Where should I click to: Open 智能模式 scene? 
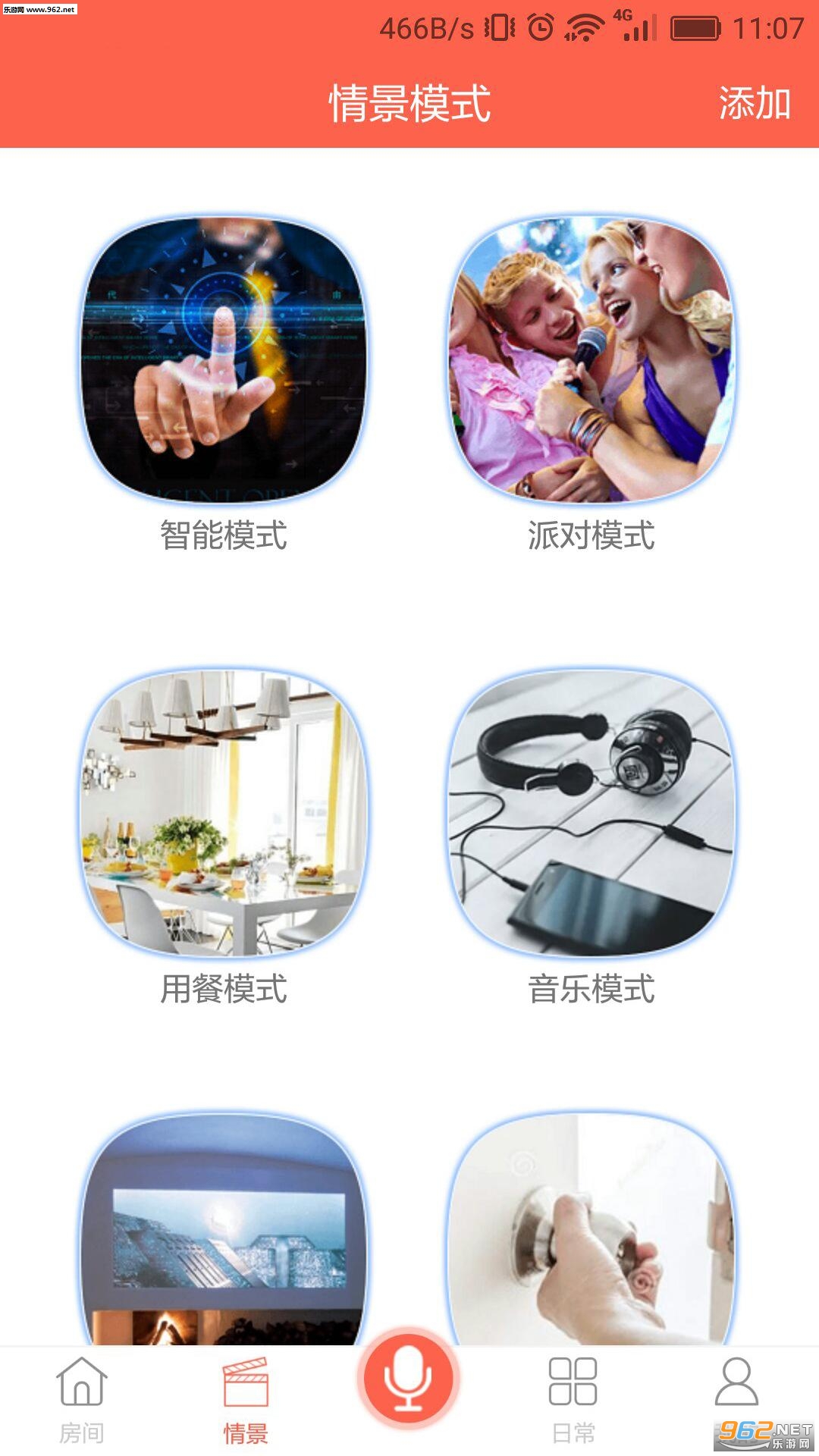pyautogui.click(x=223, y=360)
